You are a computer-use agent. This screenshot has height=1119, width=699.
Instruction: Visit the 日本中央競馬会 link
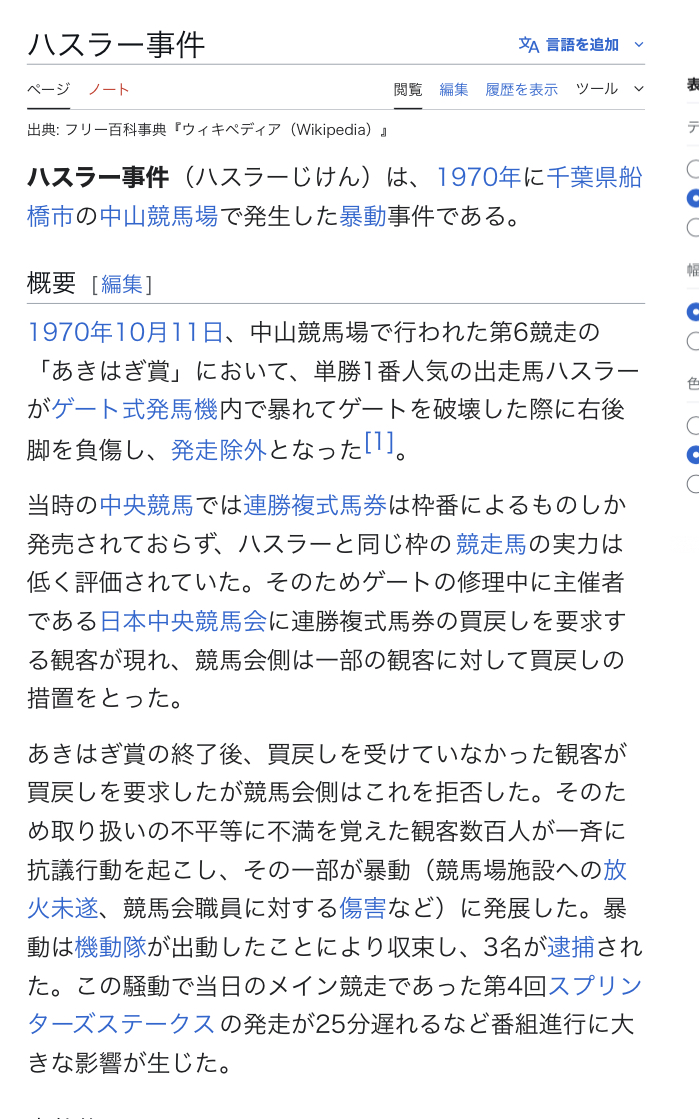click(x=182, y=621)
